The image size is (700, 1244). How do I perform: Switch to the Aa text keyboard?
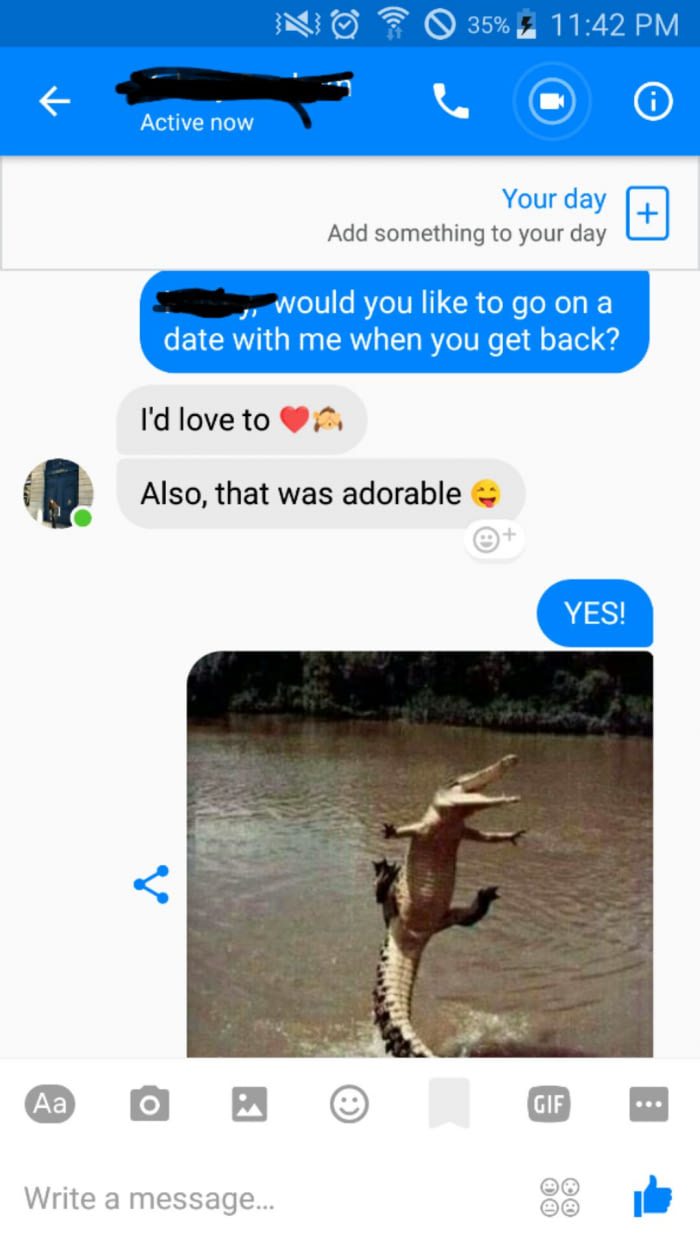(50, 1104)
